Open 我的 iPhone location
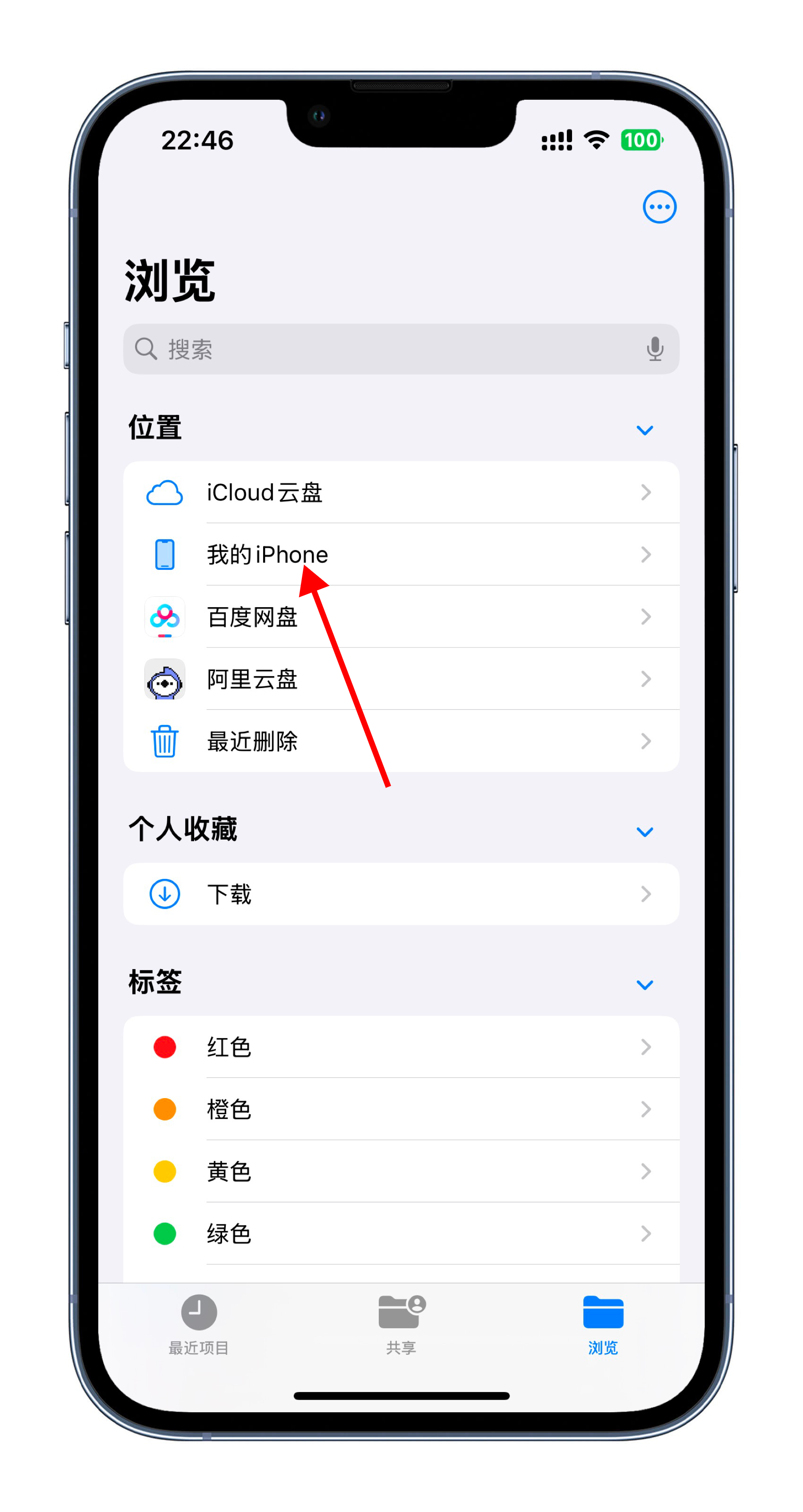The width and height of the screenshot is (803, 1512). [401, 555]
